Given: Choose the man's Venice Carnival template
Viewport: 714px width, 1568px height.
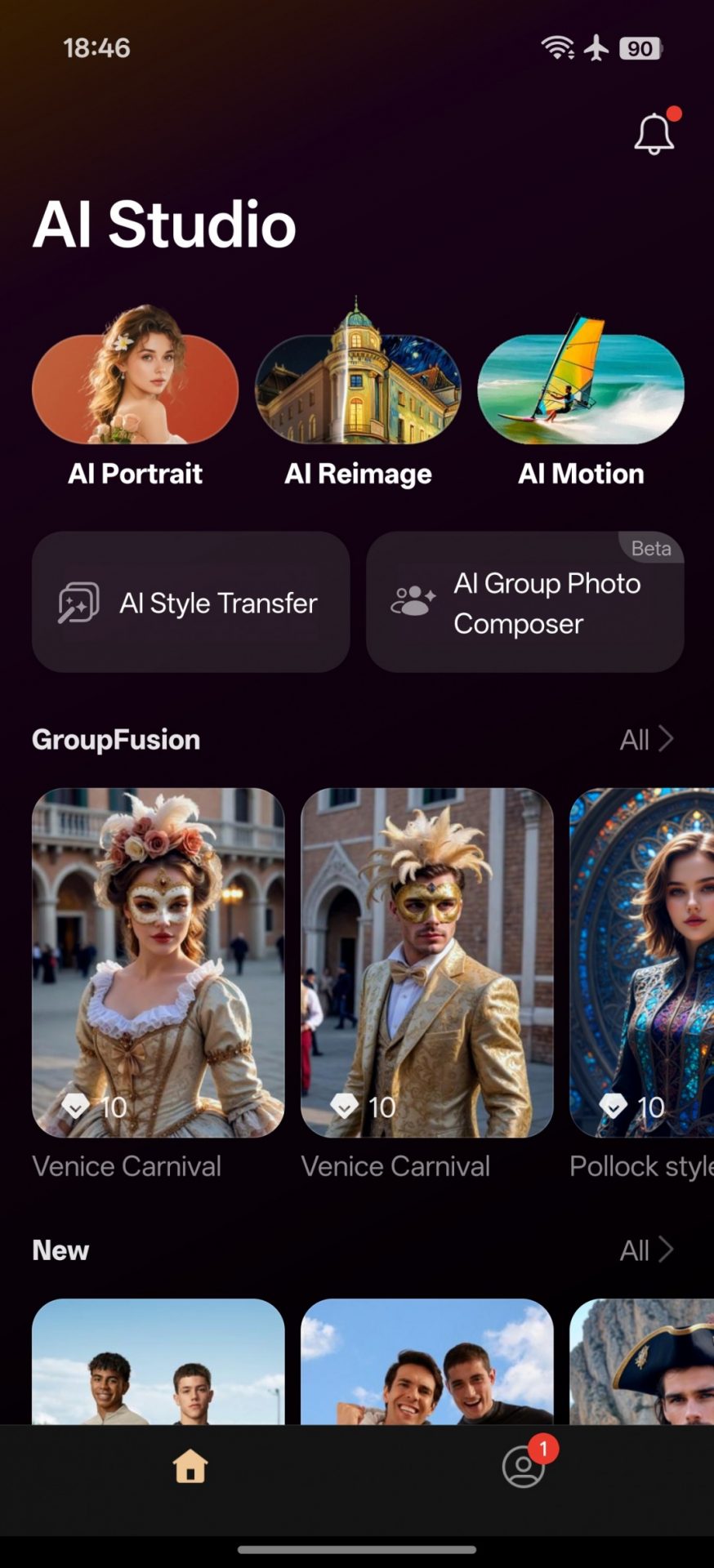Looking at the screenshot, I should pos(426,962).
